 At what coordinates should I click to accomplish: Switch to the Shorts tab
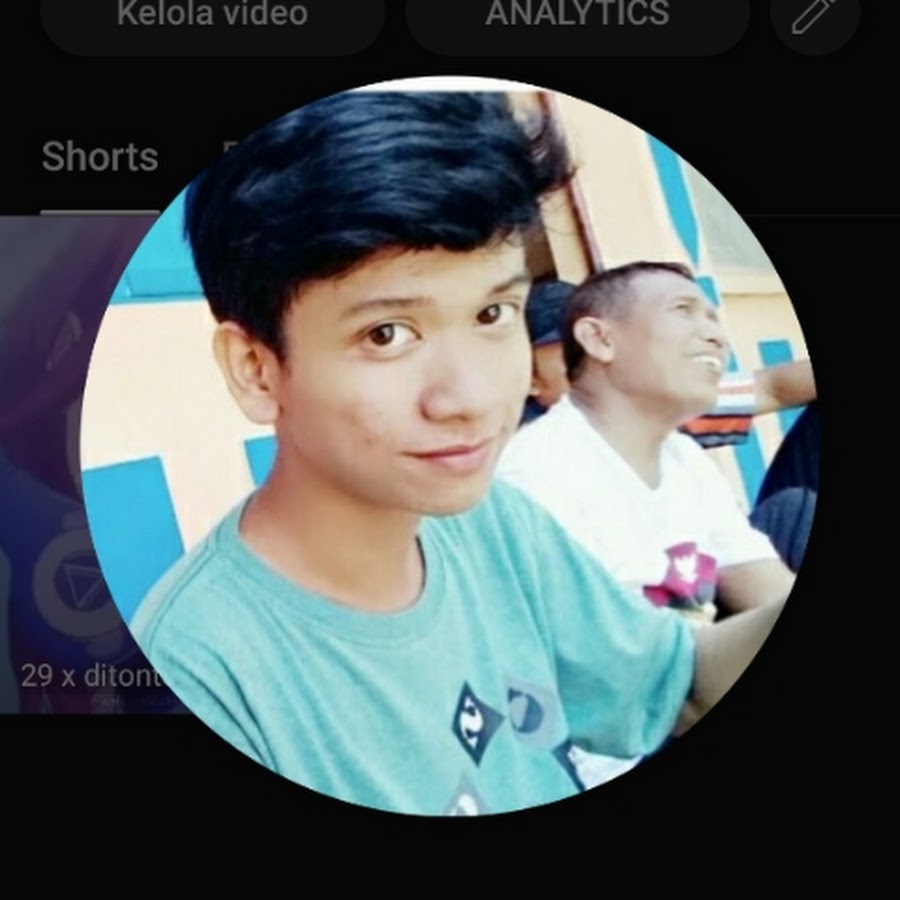(100, 158)
